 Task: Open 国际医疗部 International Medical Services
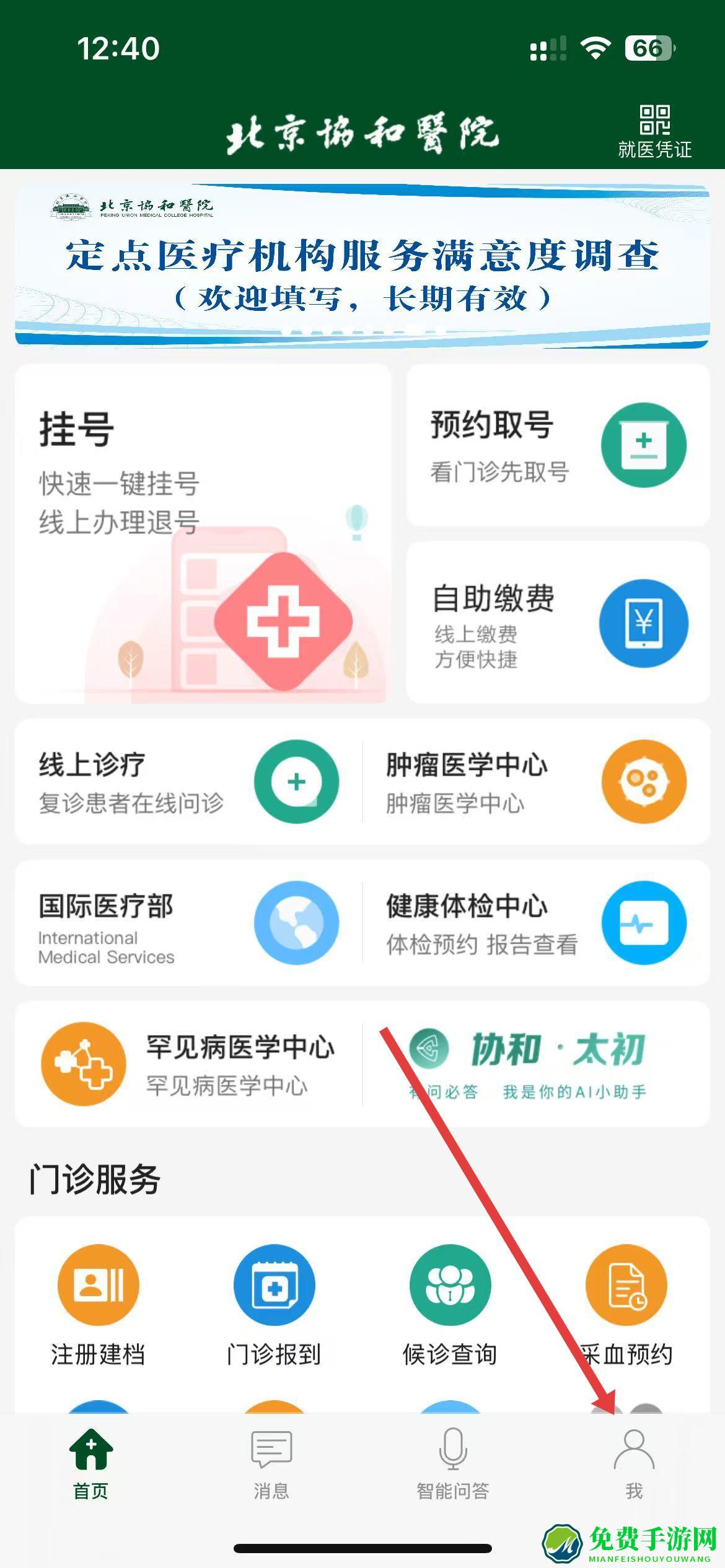(x=189, y=923)
